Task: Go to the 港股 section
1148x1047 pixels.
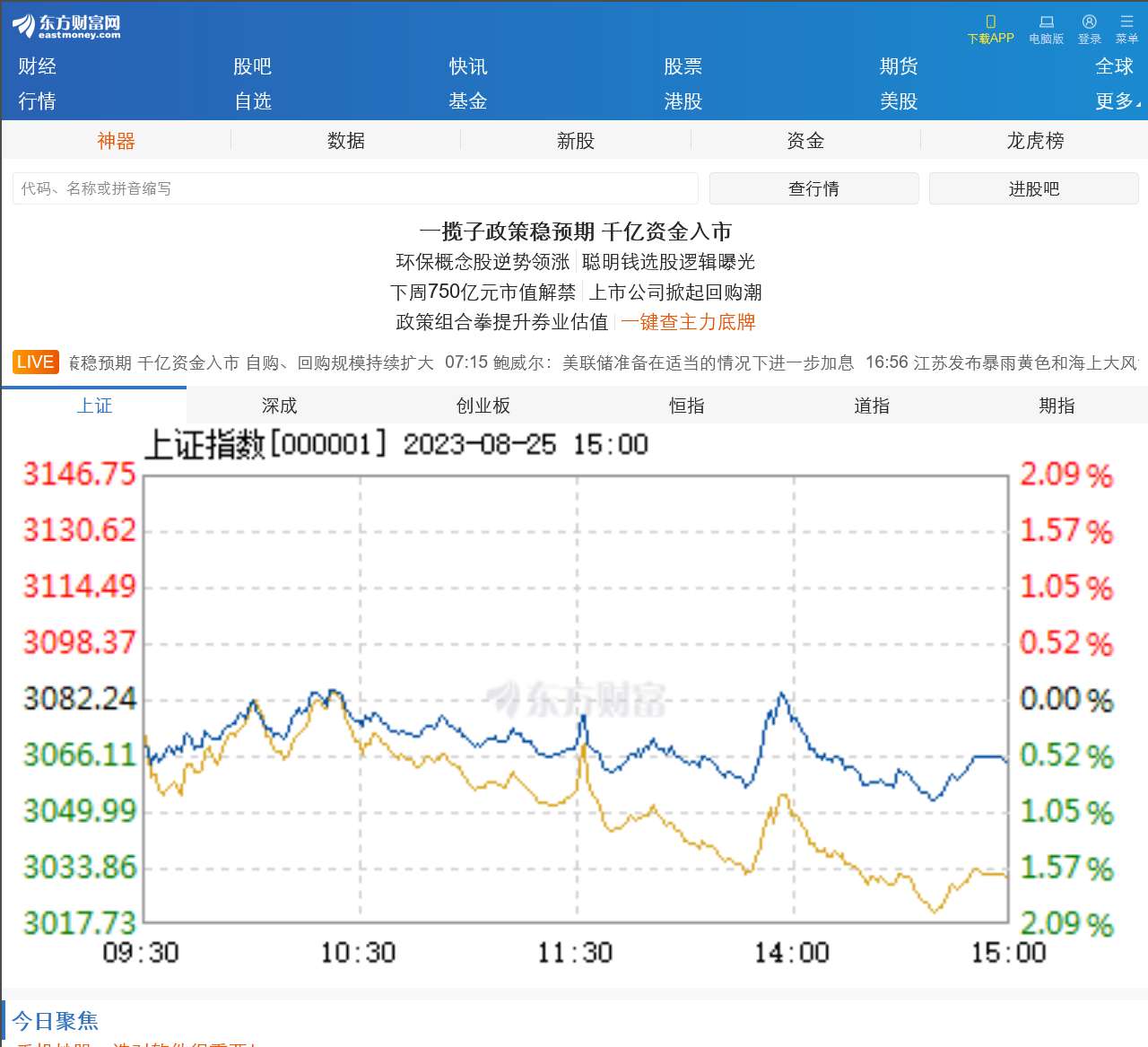Action: click(x=683, y=101)
